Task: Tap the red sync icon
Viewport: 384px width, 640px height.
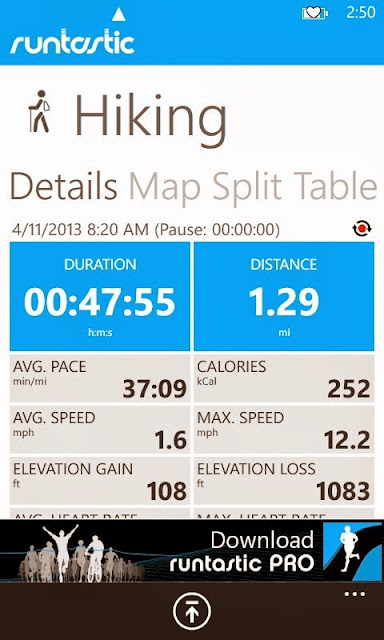Action: [x=362, y=229]
